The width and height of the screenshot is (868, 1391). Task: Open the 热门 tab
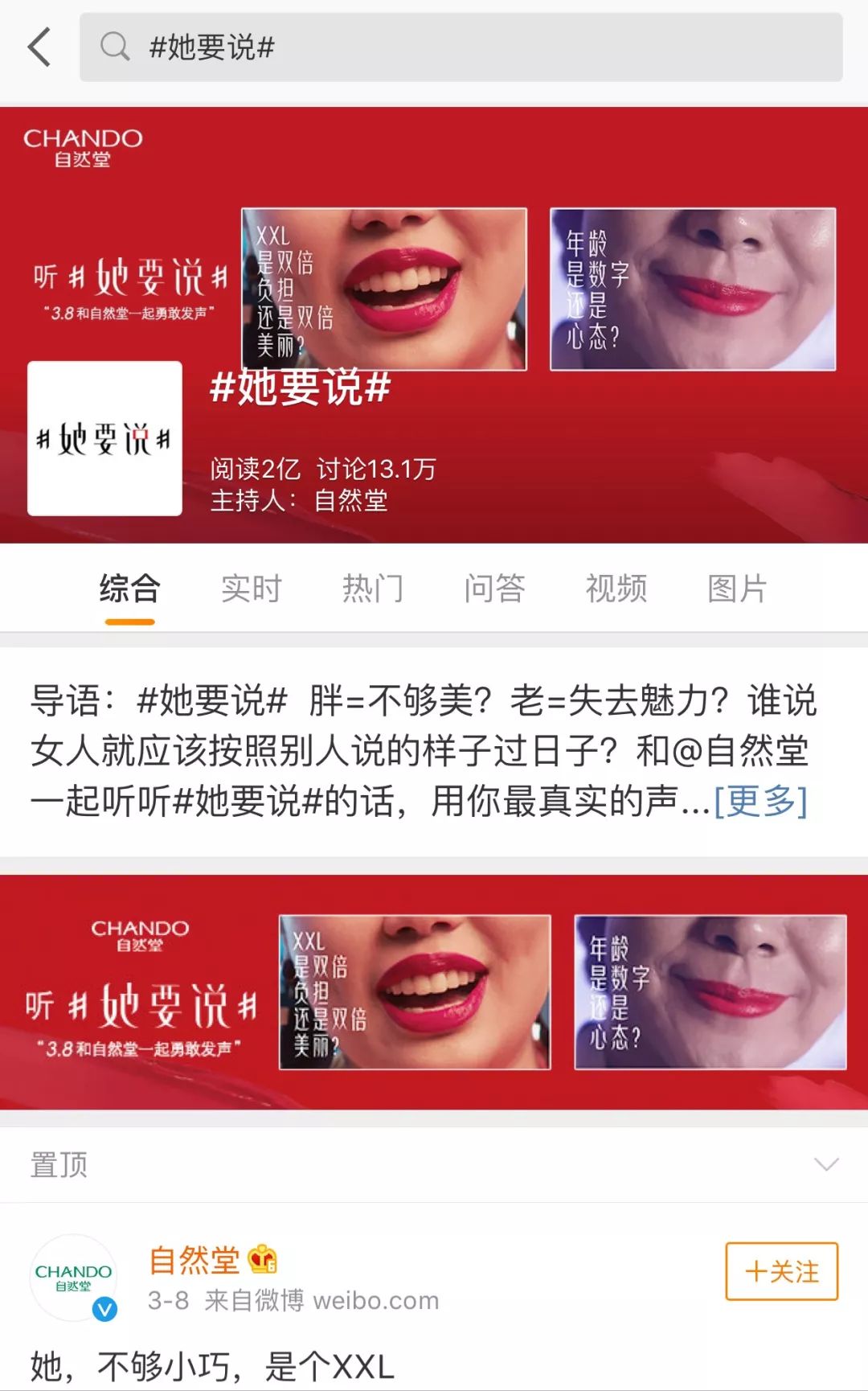[x=372, y=589]
